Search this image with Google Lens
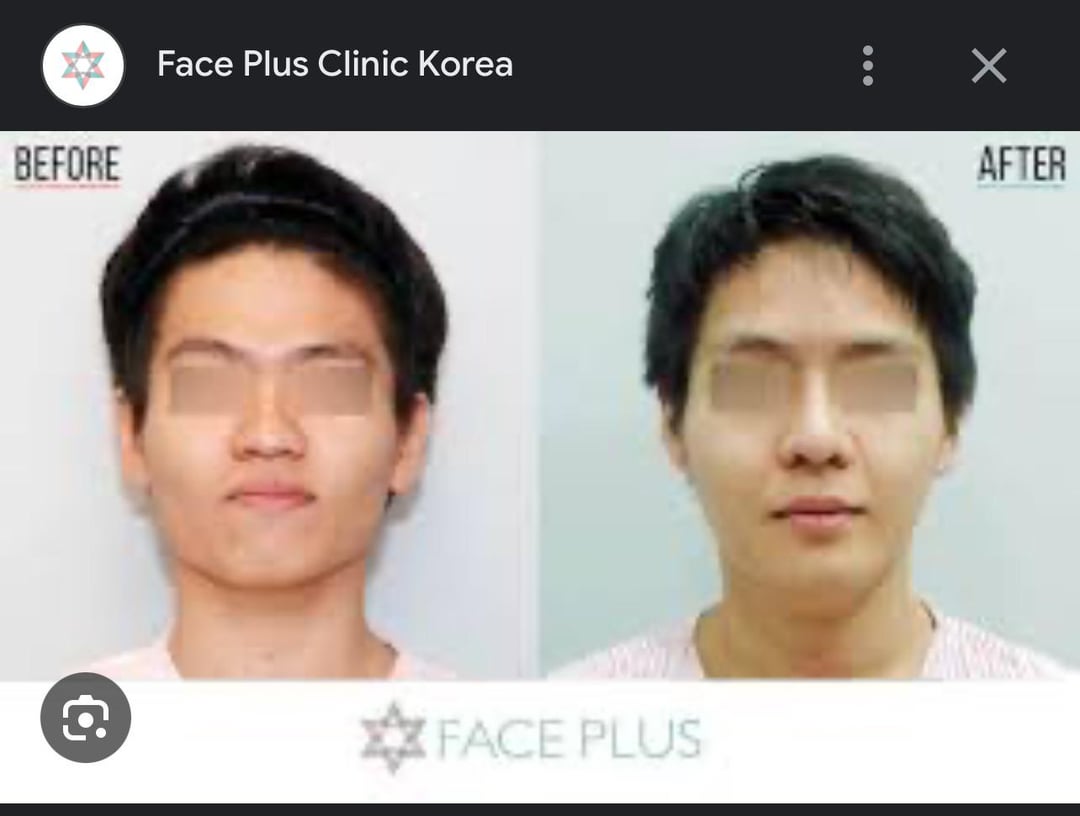The height and width of the screenshot is (816, 1080). coord(85,718)
